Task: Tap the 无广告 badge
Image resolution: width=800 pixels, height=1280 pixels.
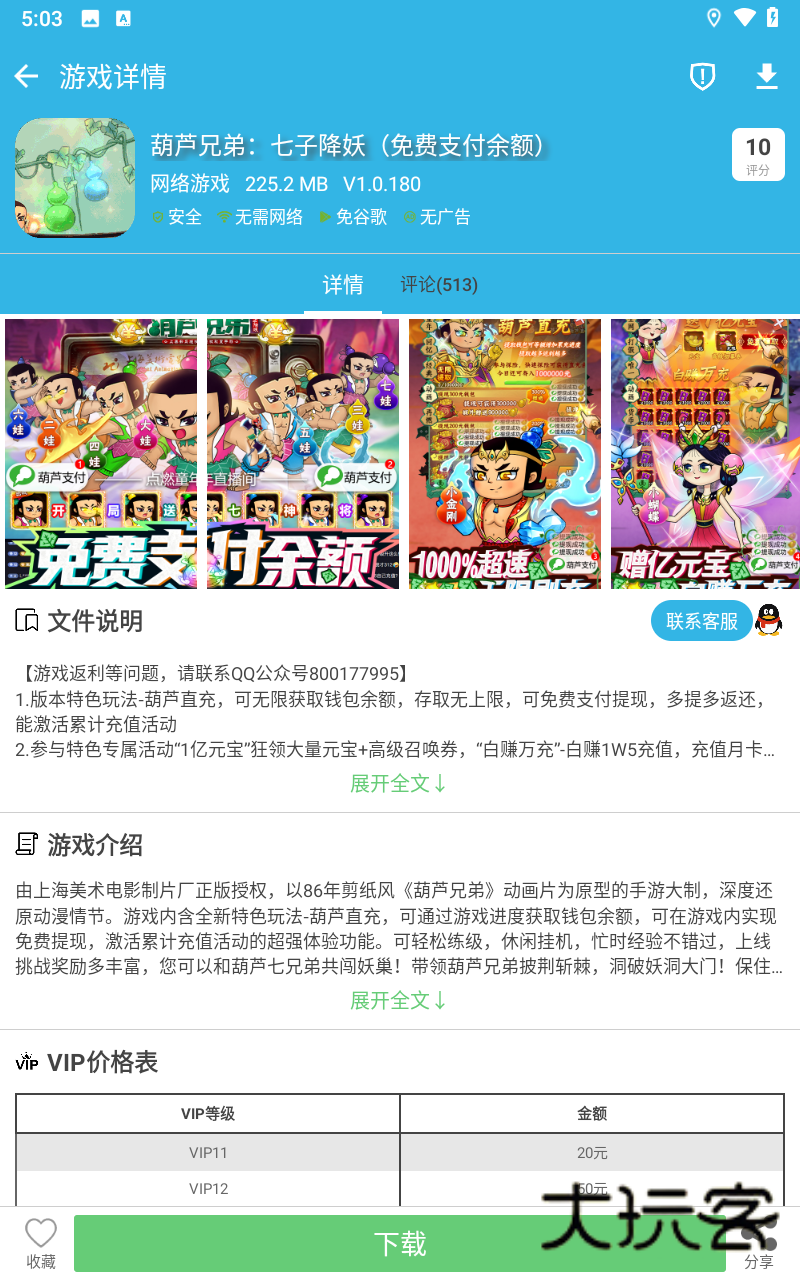Action: (438, 216)
